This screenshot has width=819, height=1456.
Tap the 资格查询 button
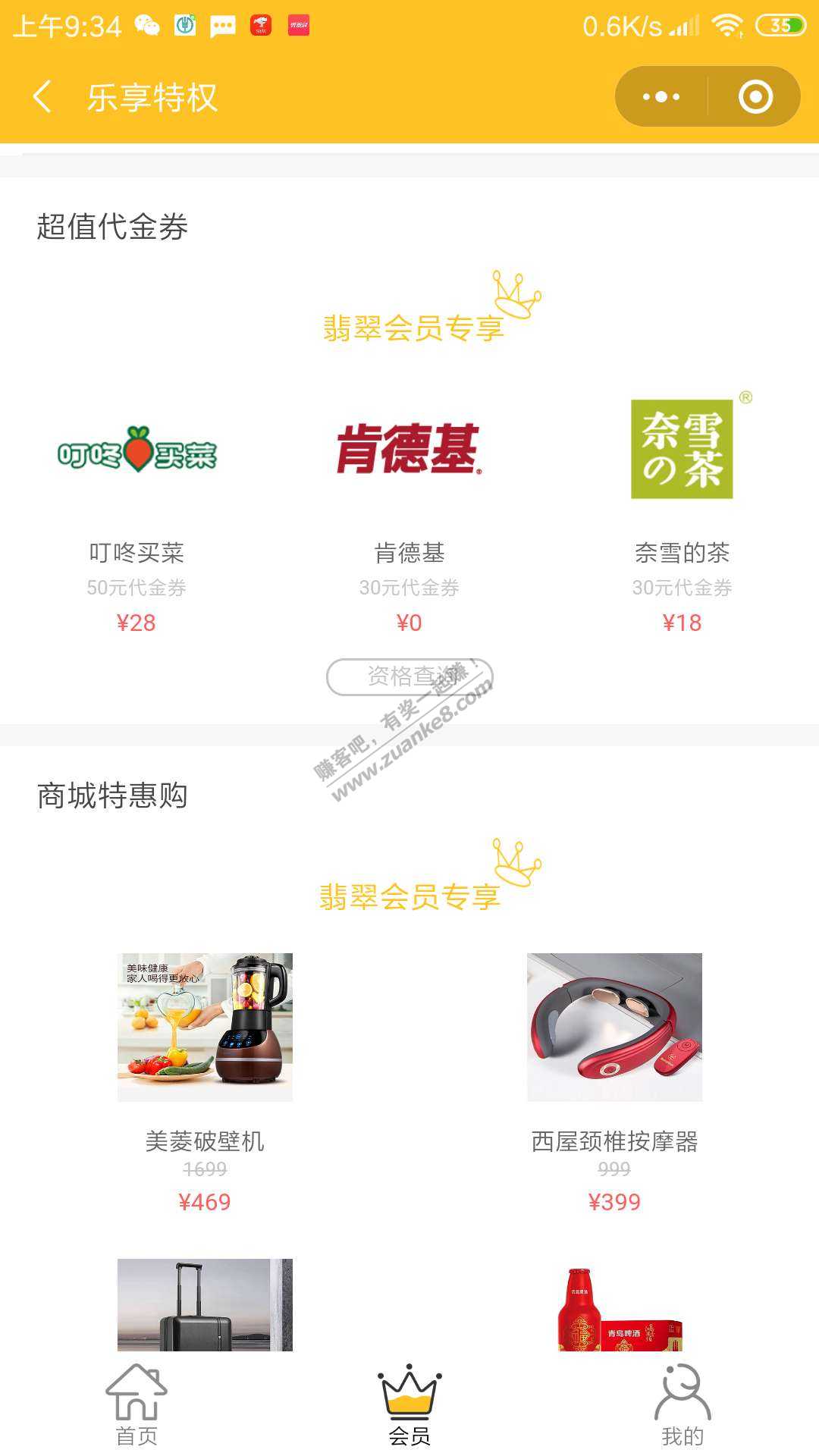[409, 676]
